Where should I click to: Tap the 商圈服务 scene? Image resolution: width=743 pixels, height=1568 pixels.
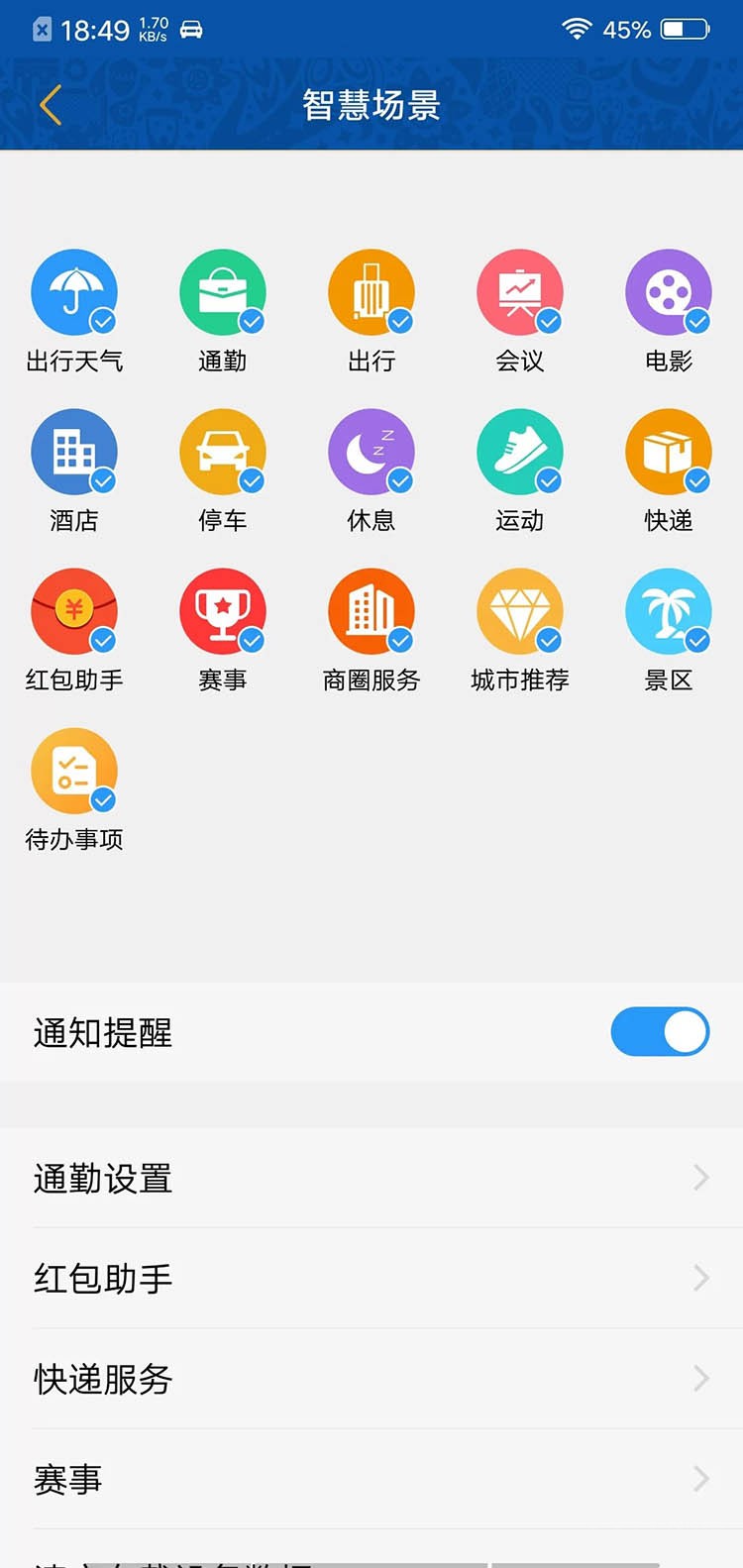(371, 612)
